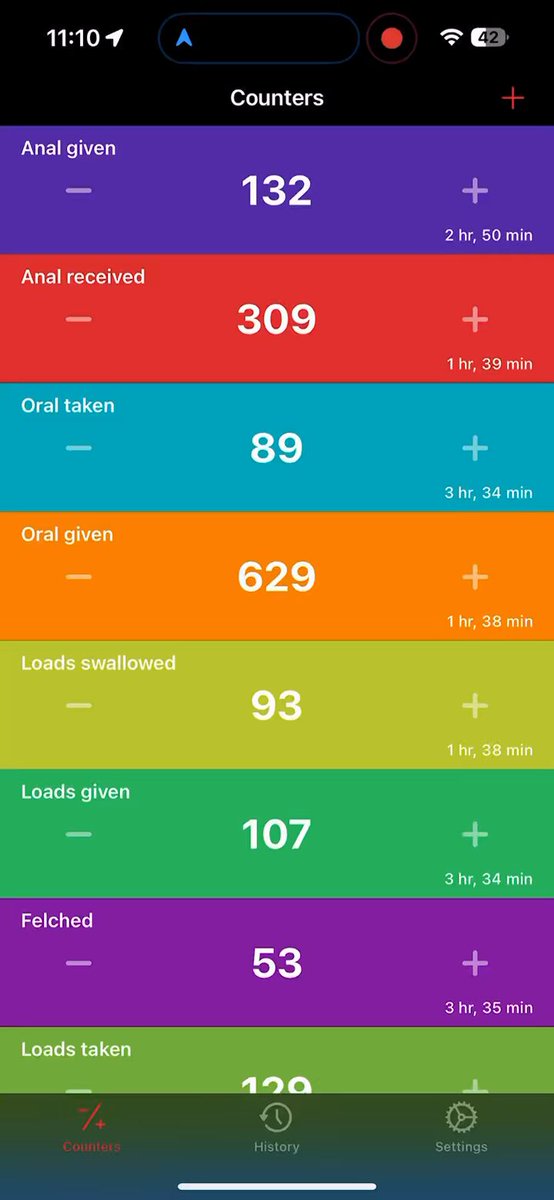Increase the Loads given count
The height and width of the screenshot is (1200, 554).
pyautogui.click(x=475, y=834)
